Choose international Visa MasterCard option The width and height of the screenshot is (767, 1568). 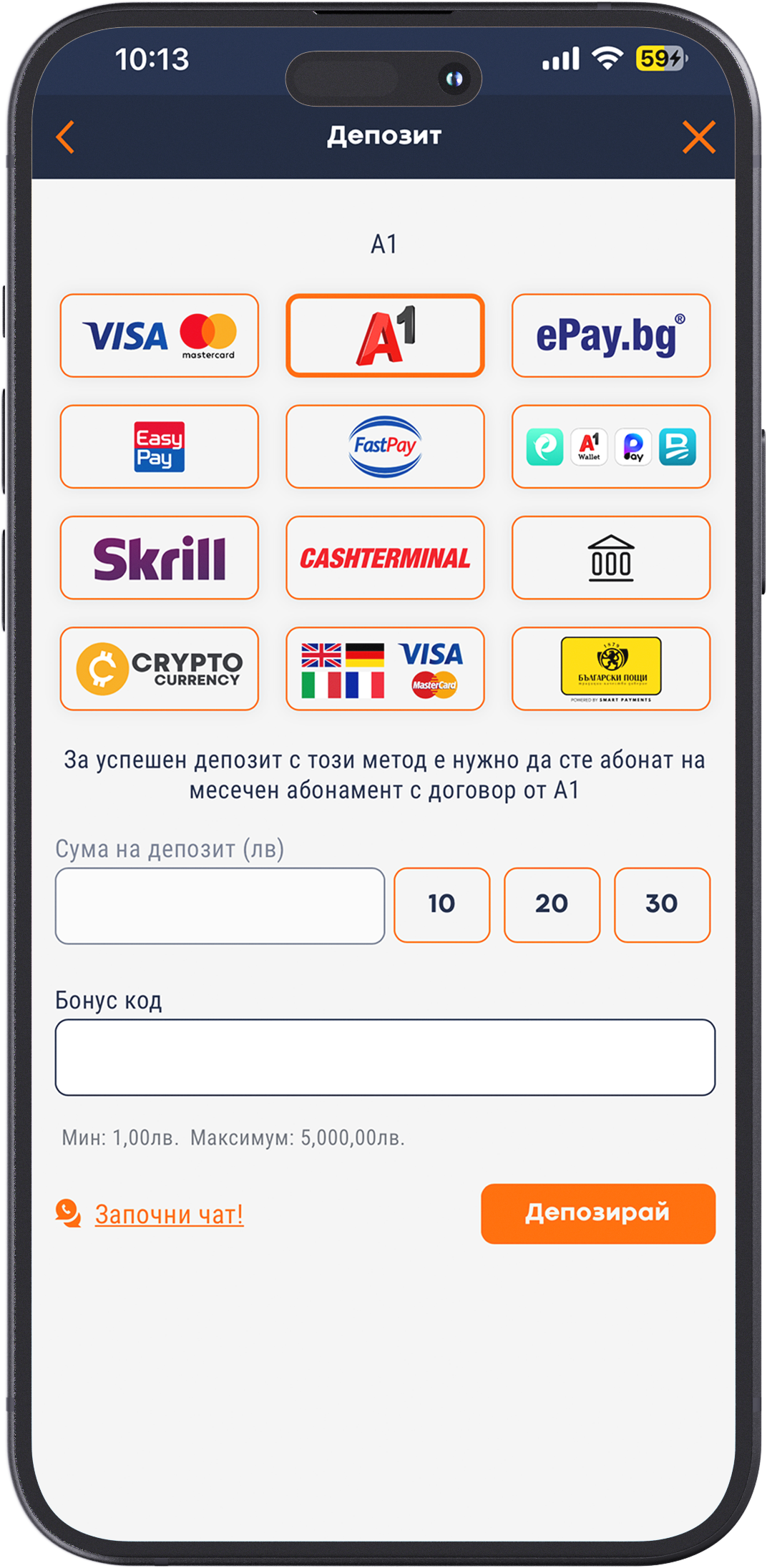click(385, 668)
